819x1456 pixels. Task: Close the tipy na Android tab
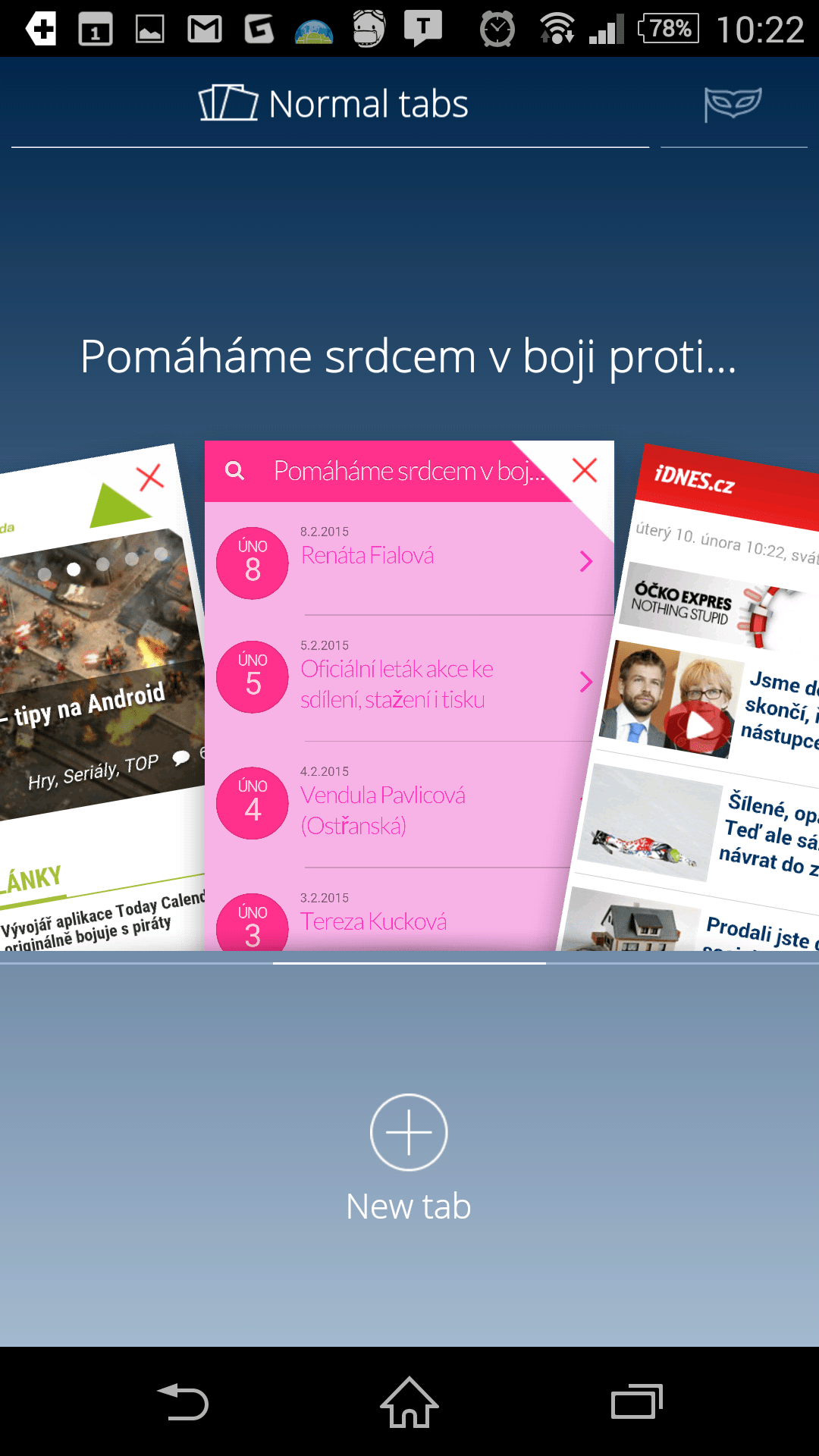click(x=150, y=478)
